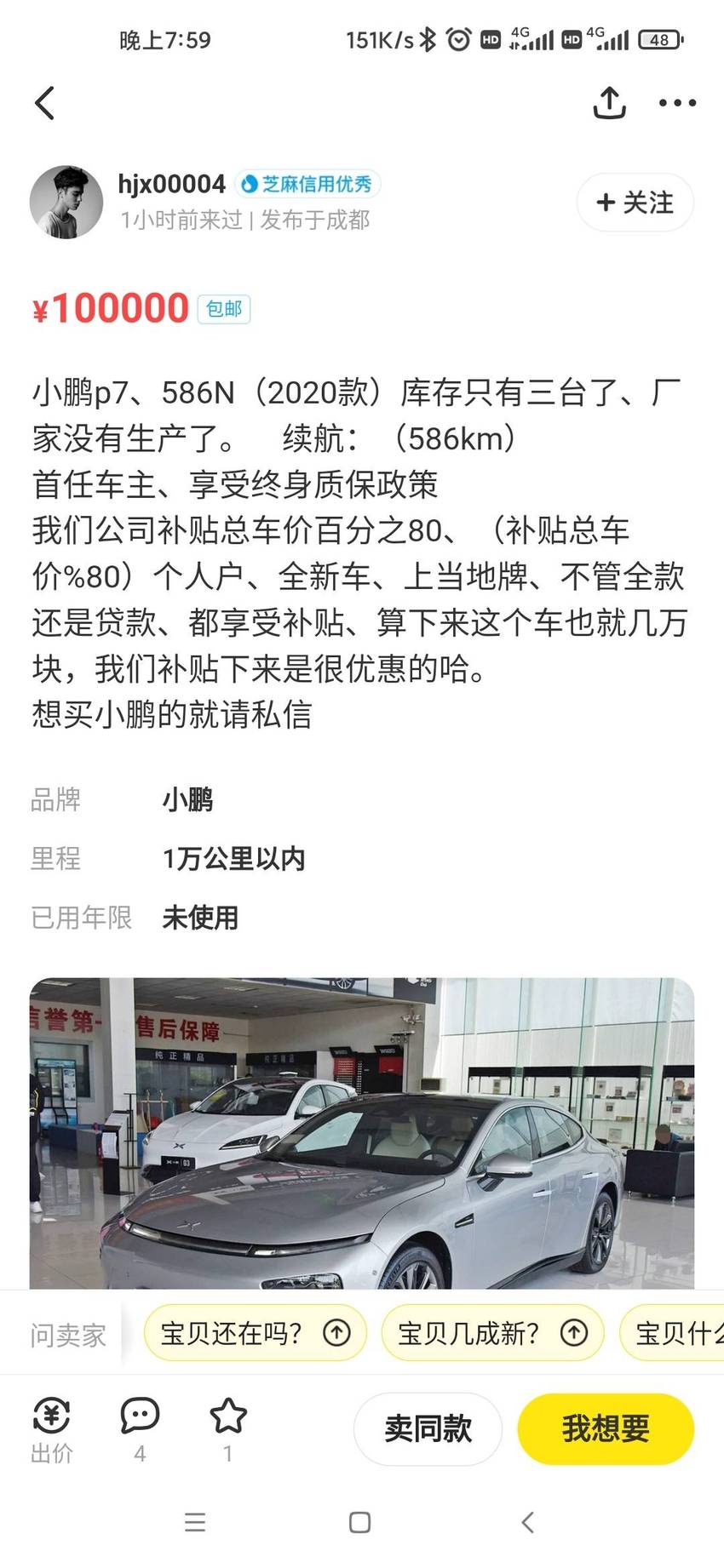
Task: Share this listing
Action: coord(609,103)
